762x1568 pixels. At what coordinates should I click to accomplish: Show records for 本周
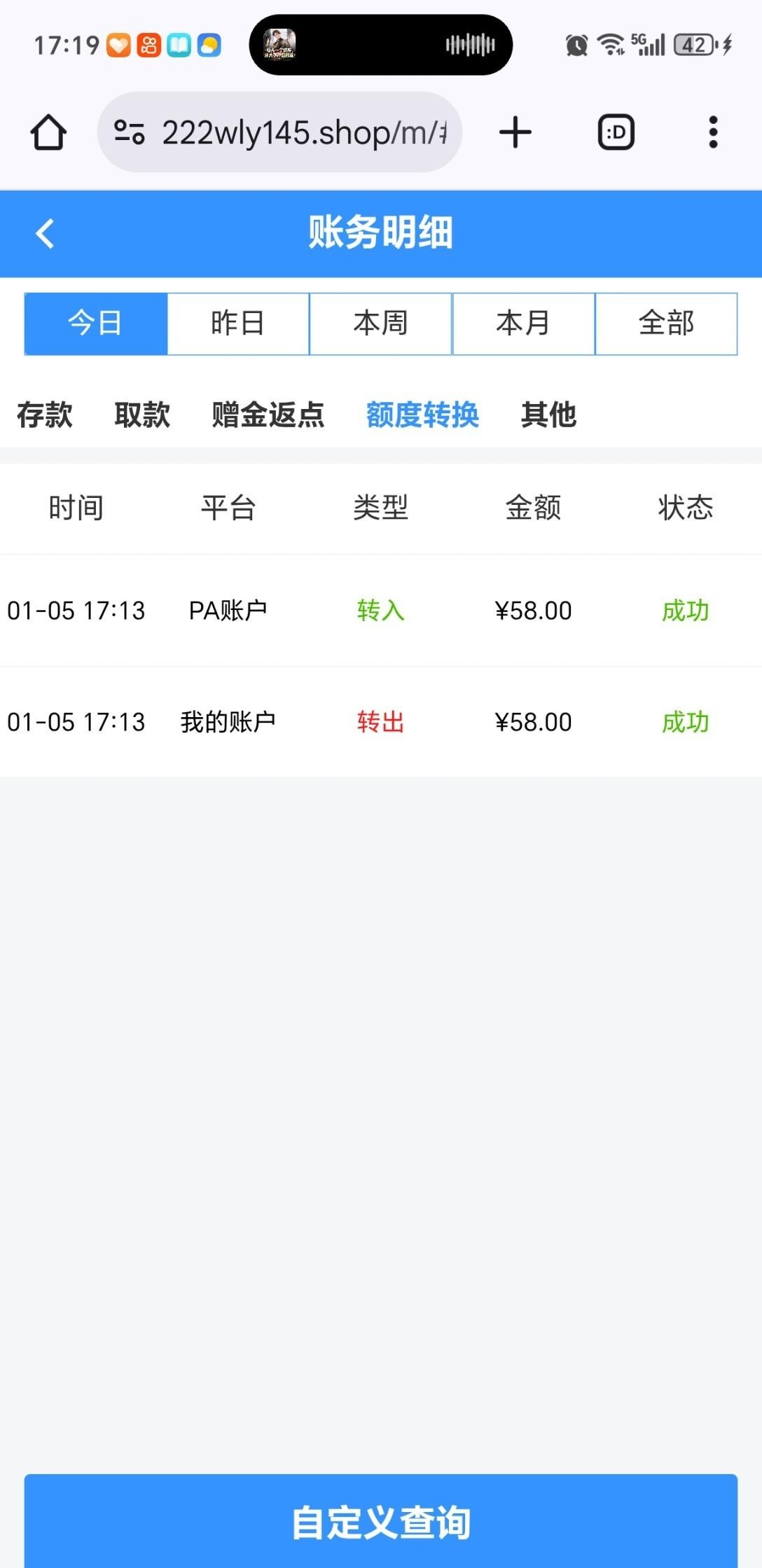coord(381,324)
